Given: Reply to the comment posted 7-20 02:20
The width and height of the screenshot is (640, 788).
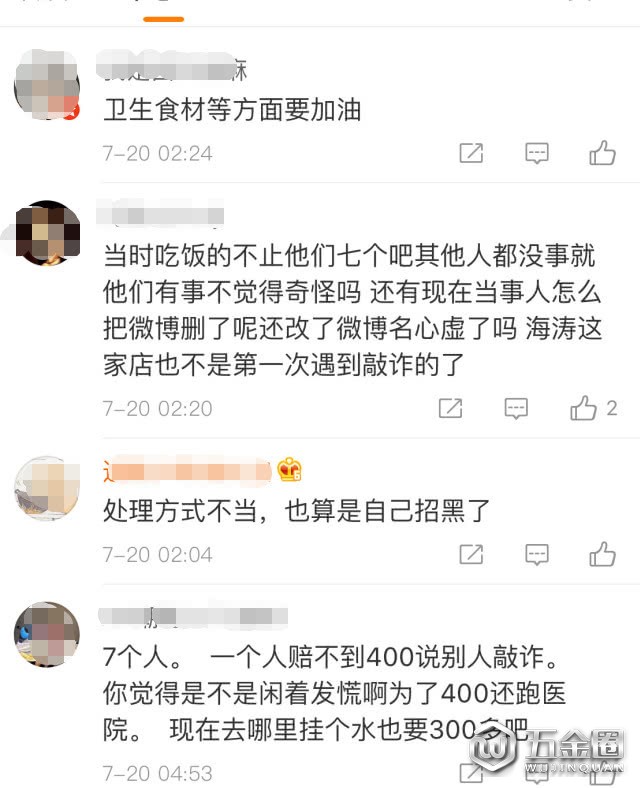Looking at the screenshot, I should [x=516, y=408].
